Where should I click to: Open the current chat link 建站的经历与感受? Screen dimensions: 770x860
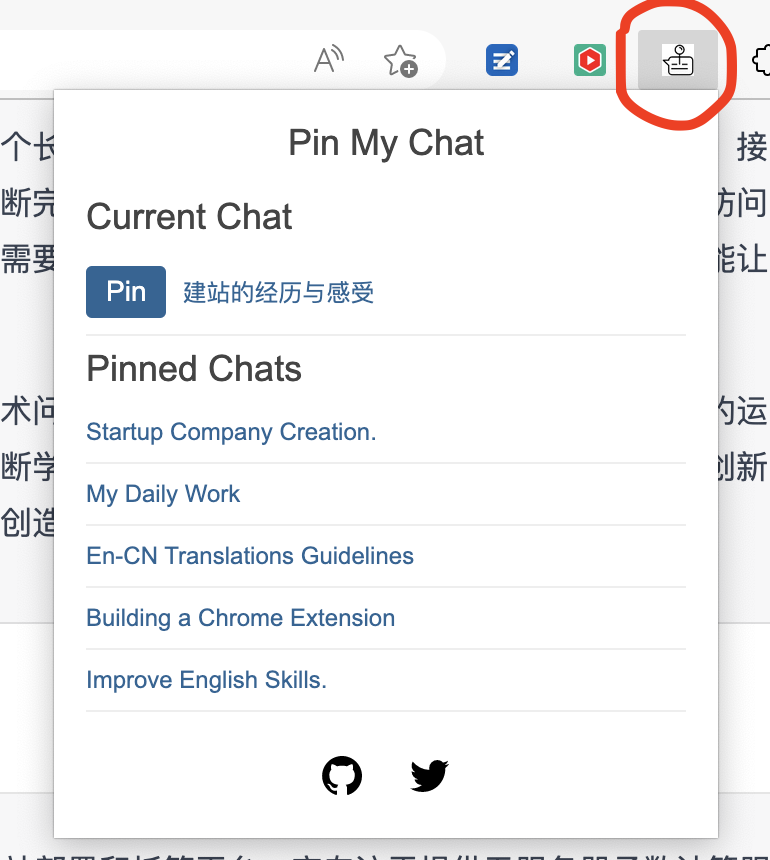(278, 293)
